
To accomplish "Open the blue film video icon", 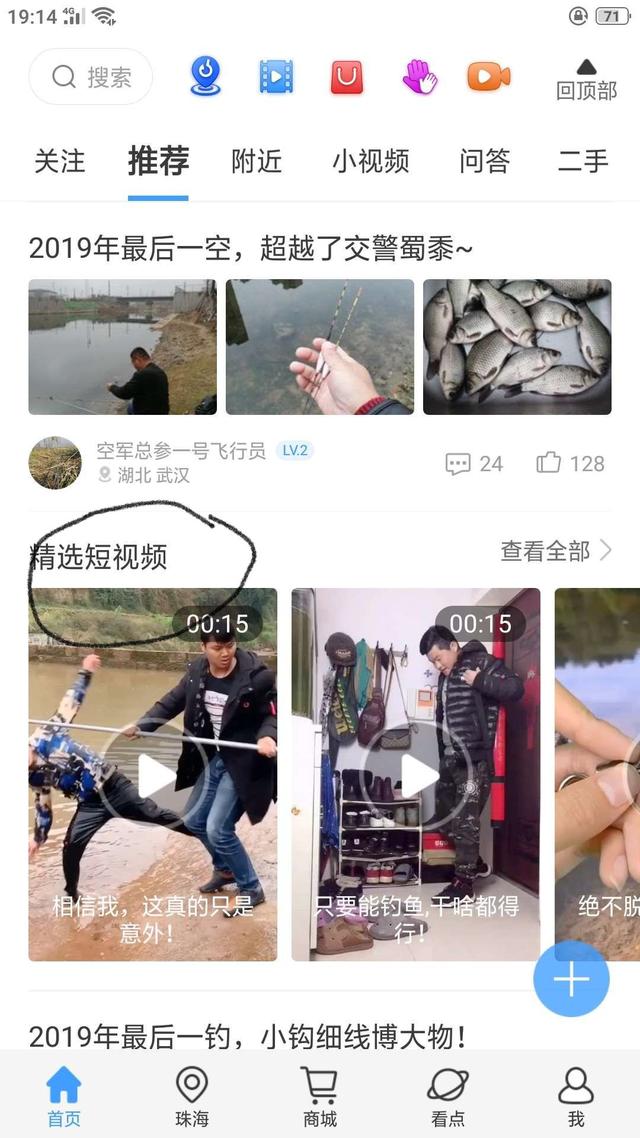I will (276, 77).
